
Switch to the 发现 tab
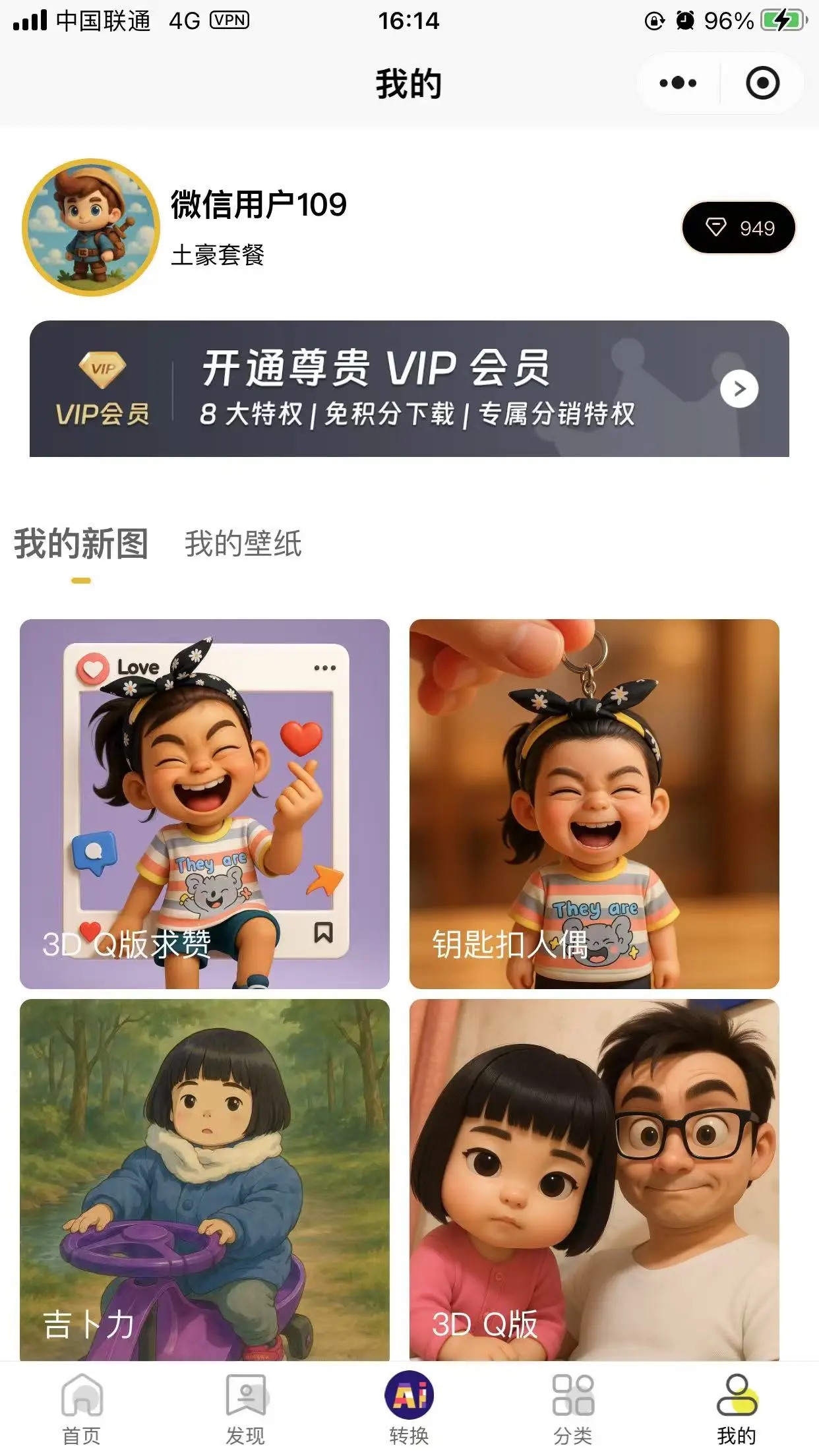point(245,1409)
